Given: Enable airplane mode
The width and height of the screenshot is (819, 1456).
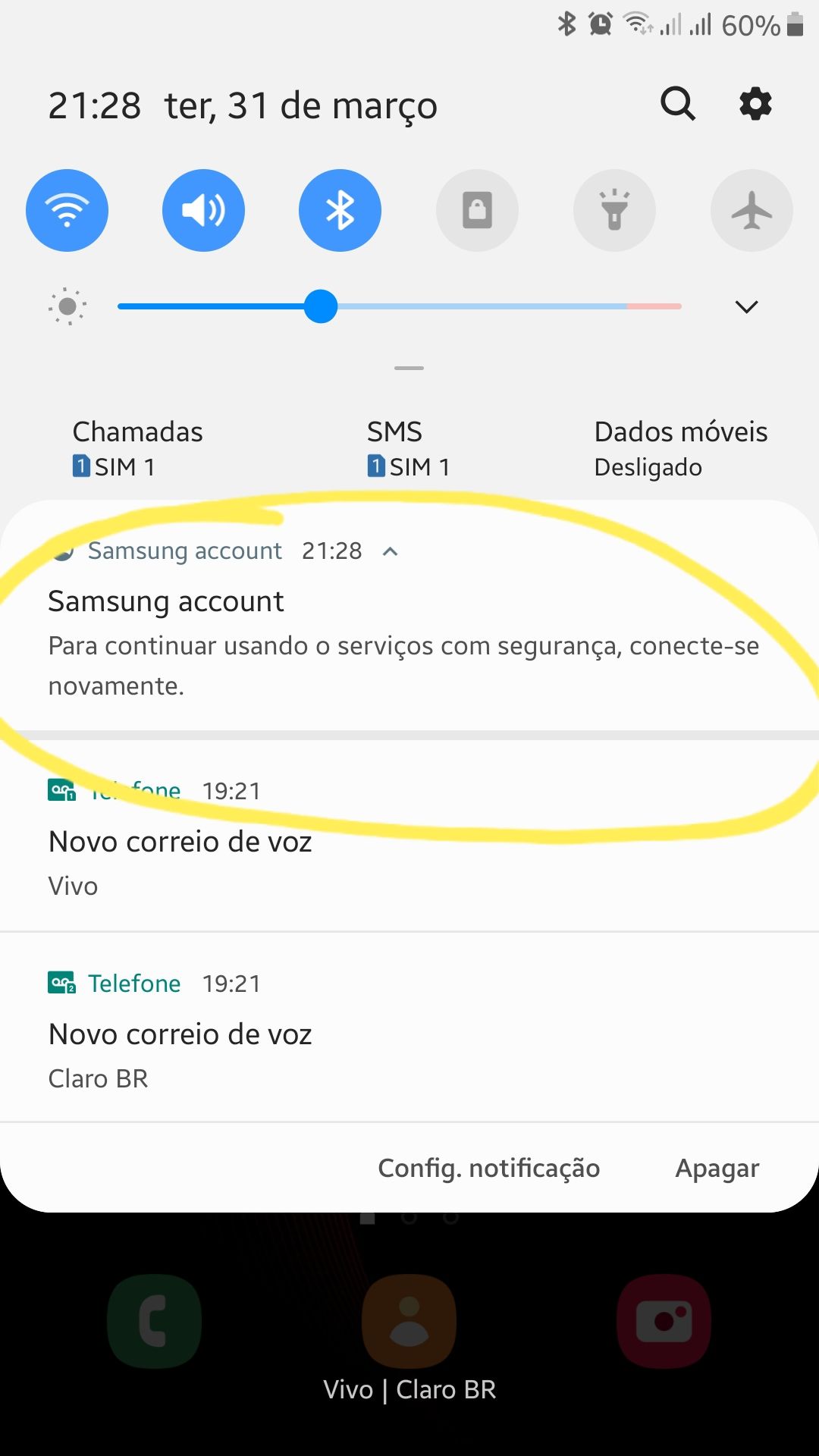Looking at the screenshot, I should coord(751,210).
